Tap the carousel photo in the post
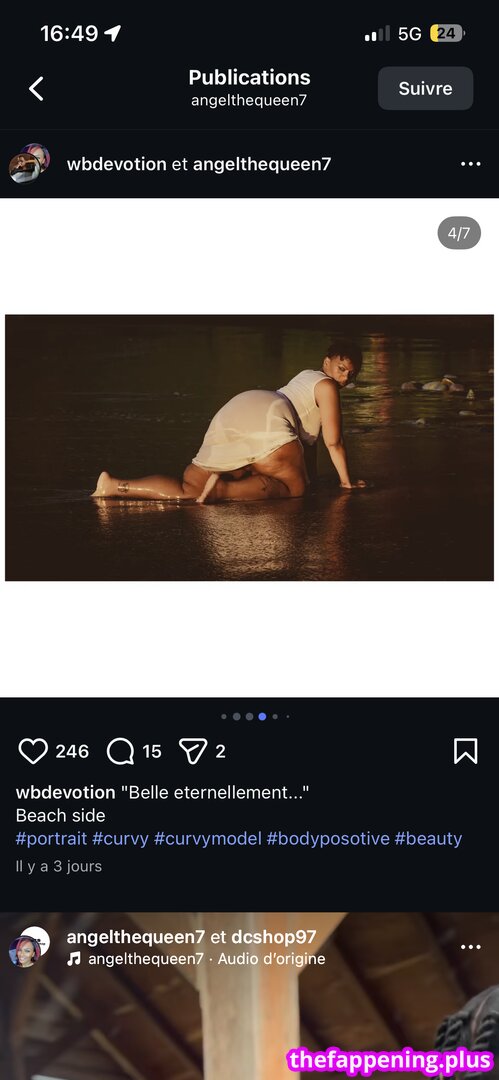The height and width of the screenshot is (1080, 499). [x=250, y=448]
